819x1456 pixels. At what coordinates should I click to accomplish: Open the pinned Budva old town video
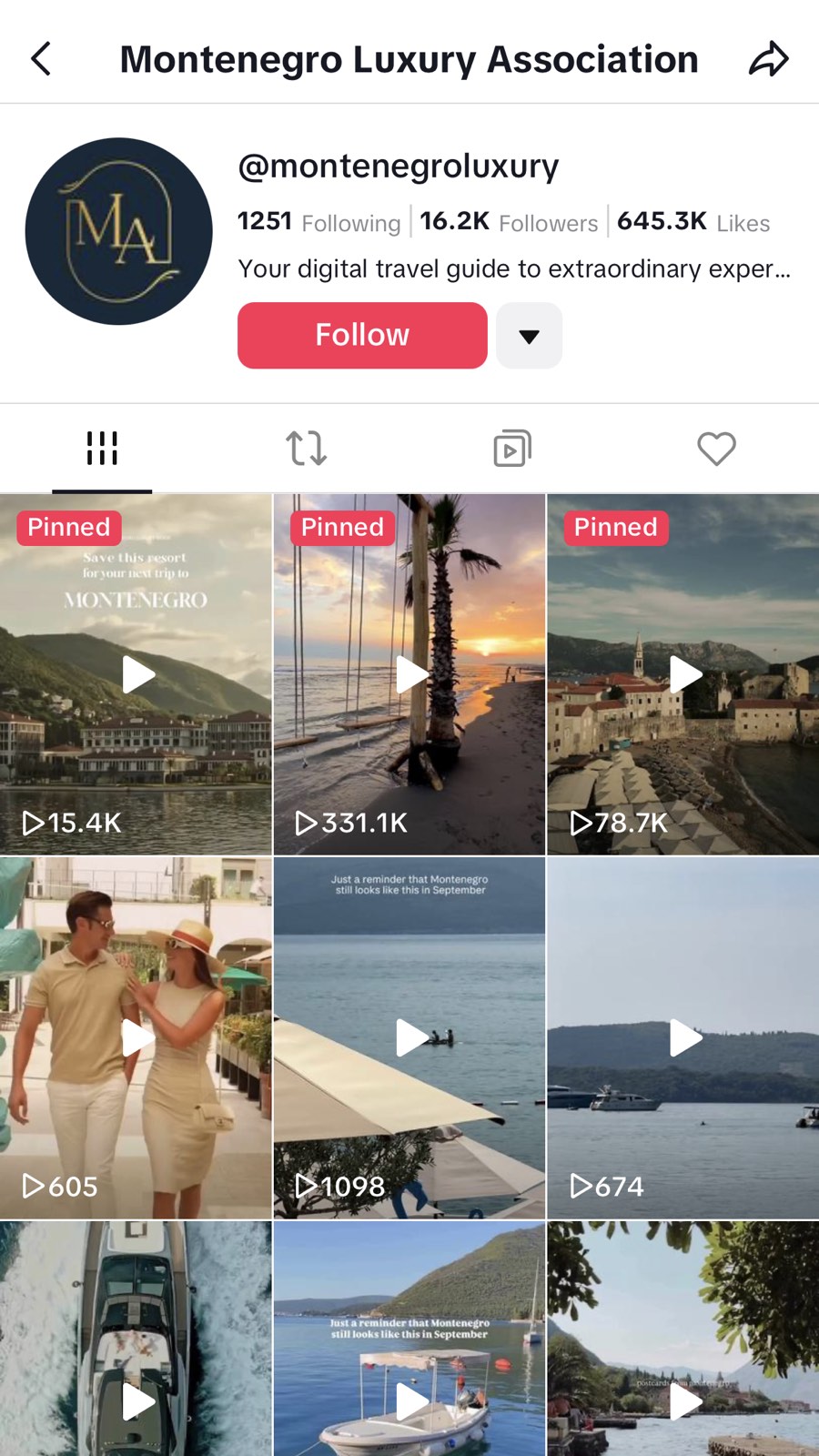(682, 673)
